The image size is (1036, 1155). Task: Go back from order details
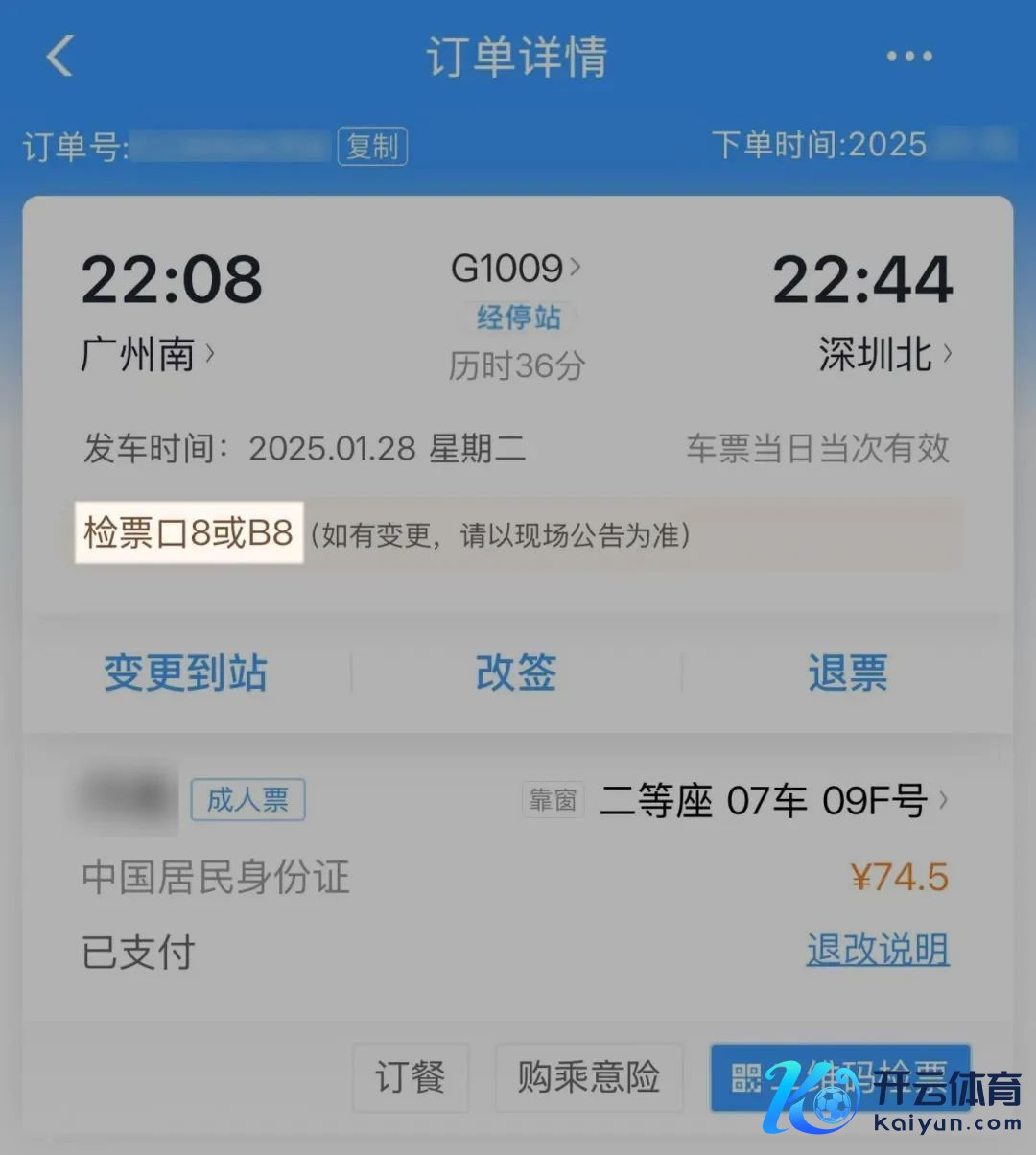[59, 56]
